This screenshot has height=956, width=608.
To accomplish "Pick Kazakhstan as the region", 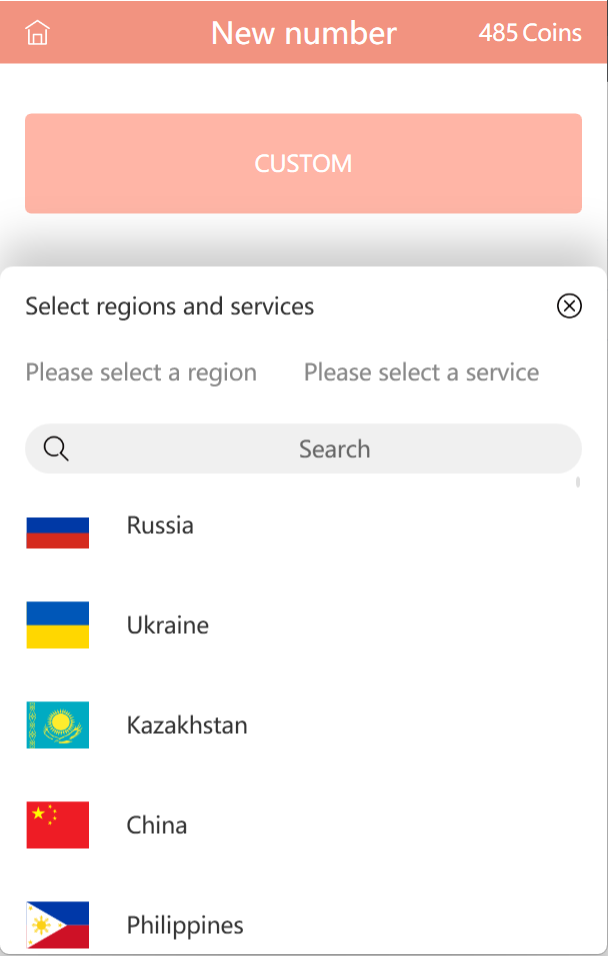I will 186,726.
